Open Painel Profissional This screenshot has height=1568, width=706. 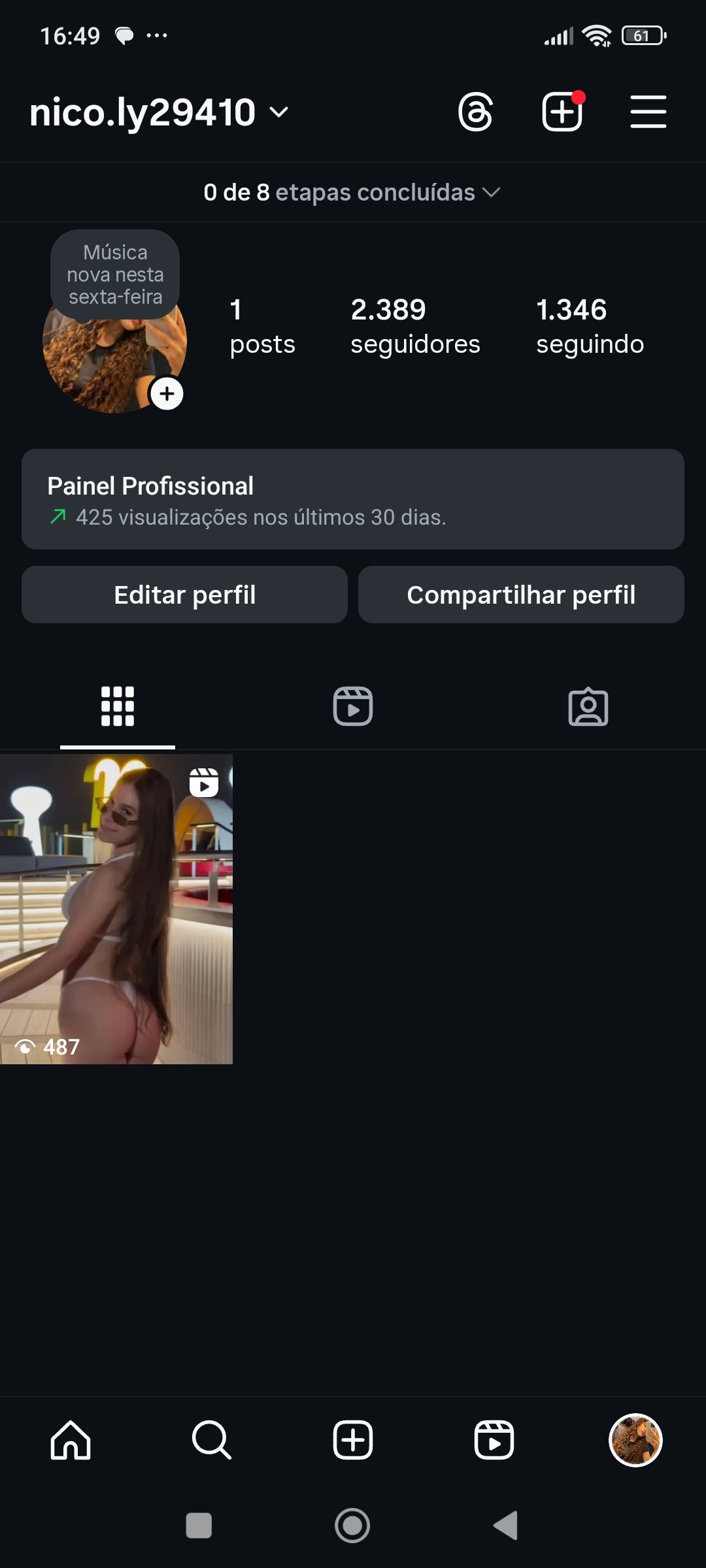pyautogui.click(x=353, y=499)
